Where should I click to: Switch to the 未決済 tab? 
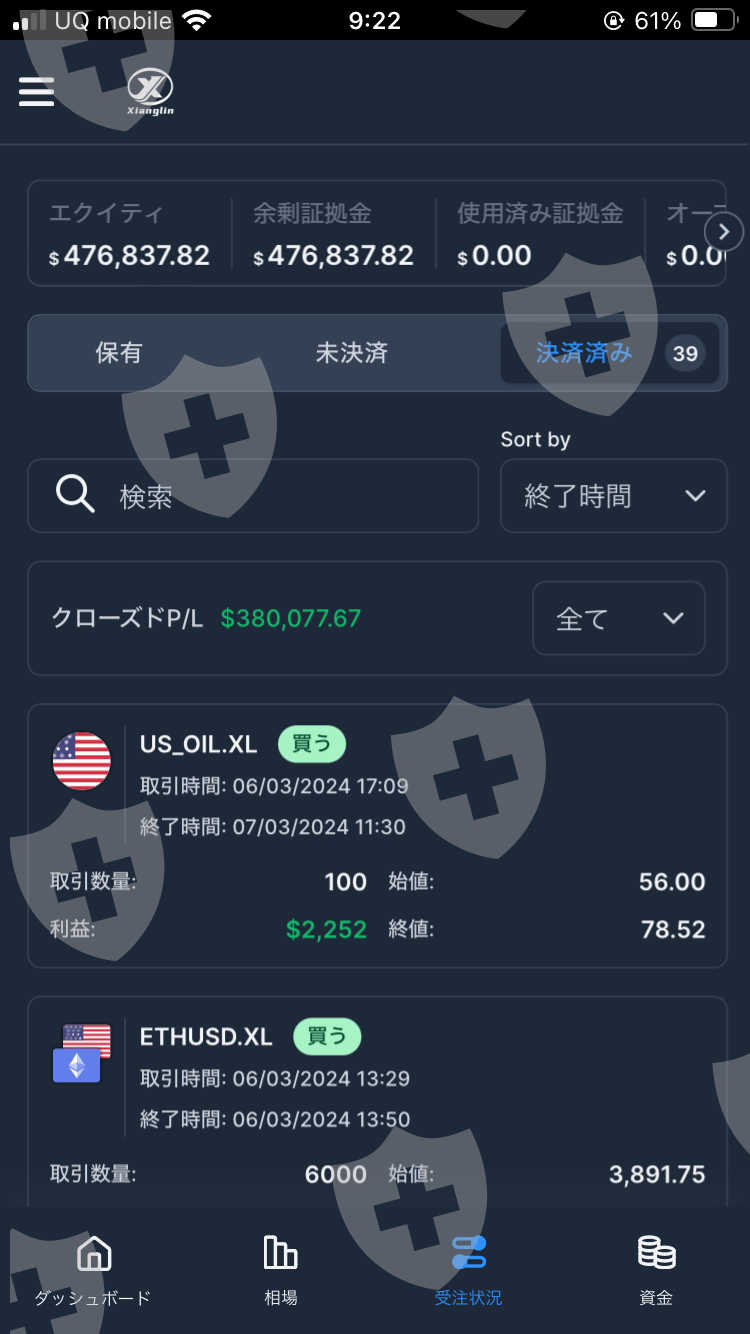[x=351, y=353]
